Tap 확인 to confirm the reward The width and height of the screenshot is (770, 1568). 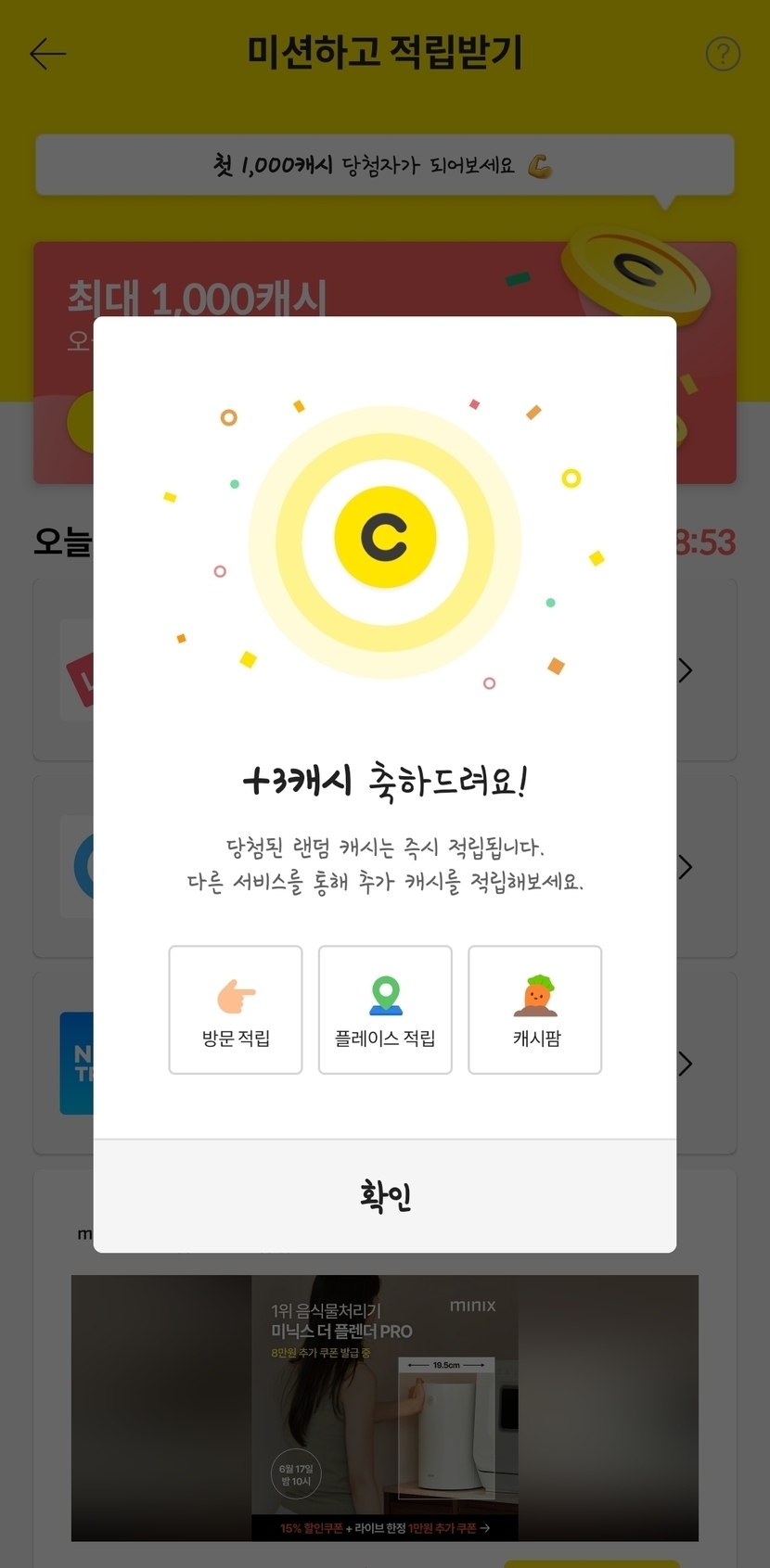384,1196
